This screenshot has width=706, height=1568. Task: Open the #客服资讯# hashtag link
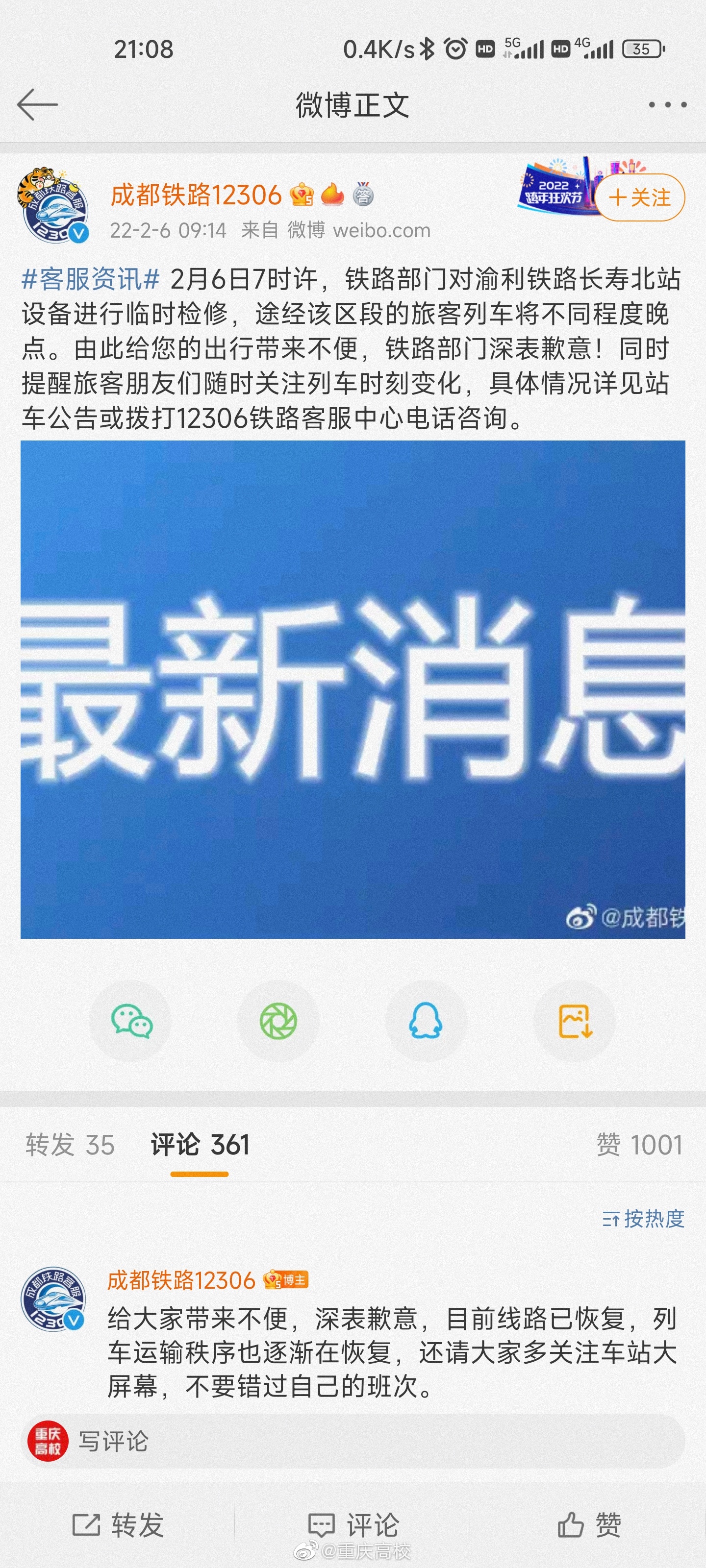coord(90,279)
